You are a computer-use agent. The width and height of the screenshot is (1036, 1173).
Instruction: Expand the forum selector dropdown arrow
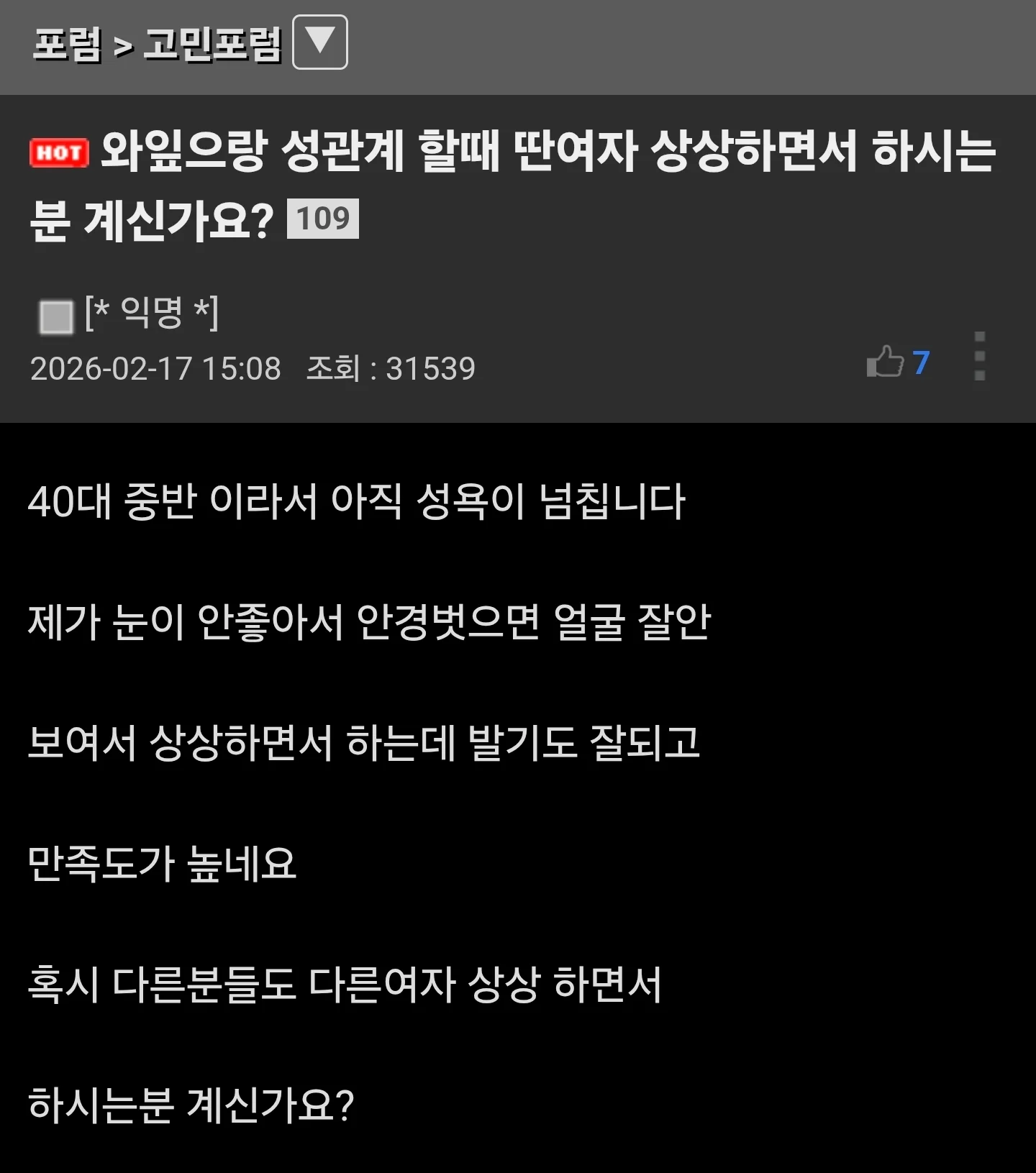[319, 42]
